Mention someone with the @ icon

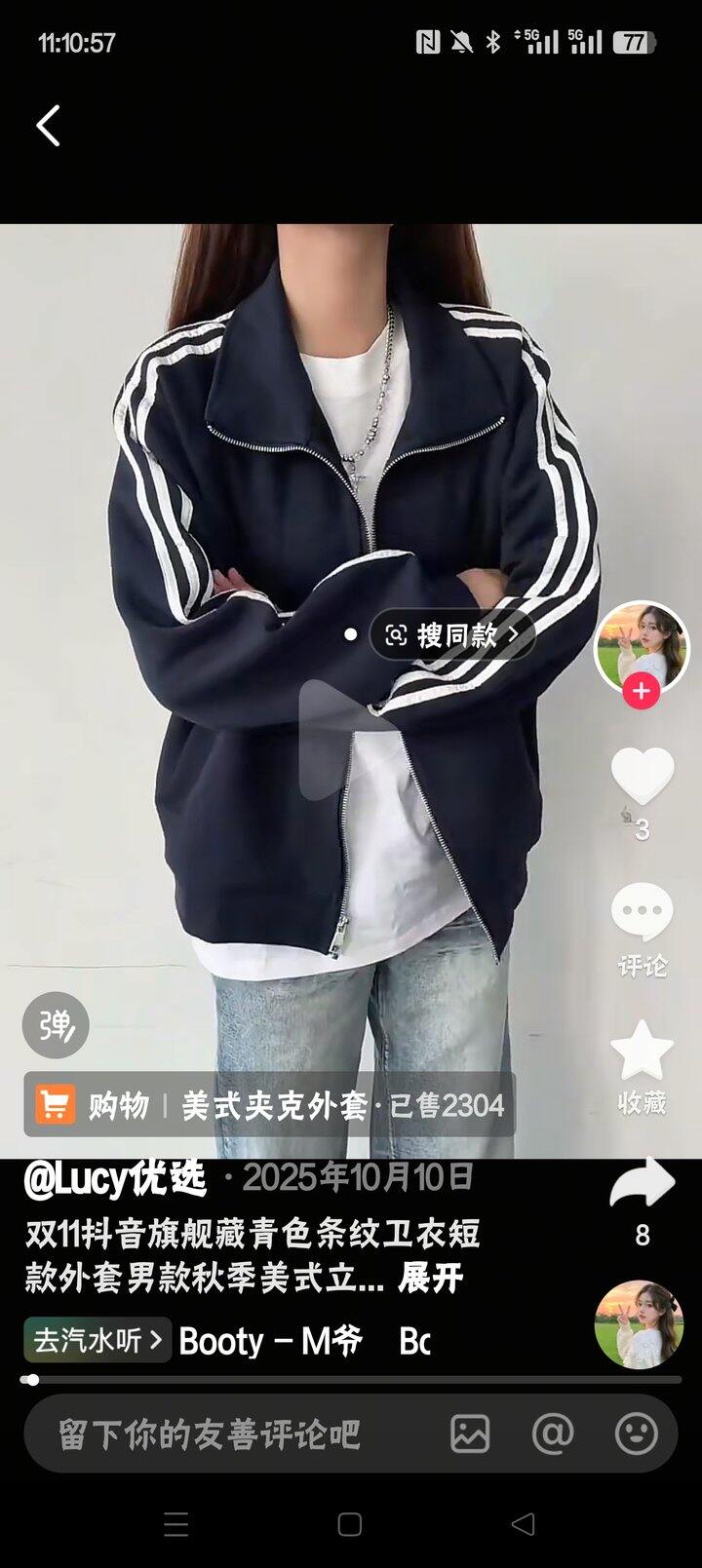pos(553,1434)
